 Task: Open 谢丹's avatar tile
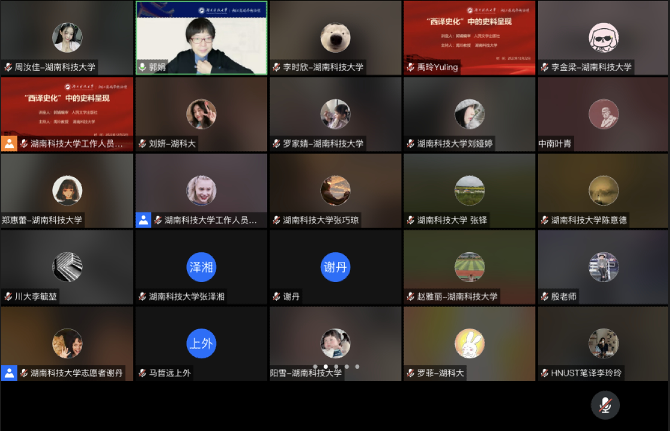[x=335, y=266]
